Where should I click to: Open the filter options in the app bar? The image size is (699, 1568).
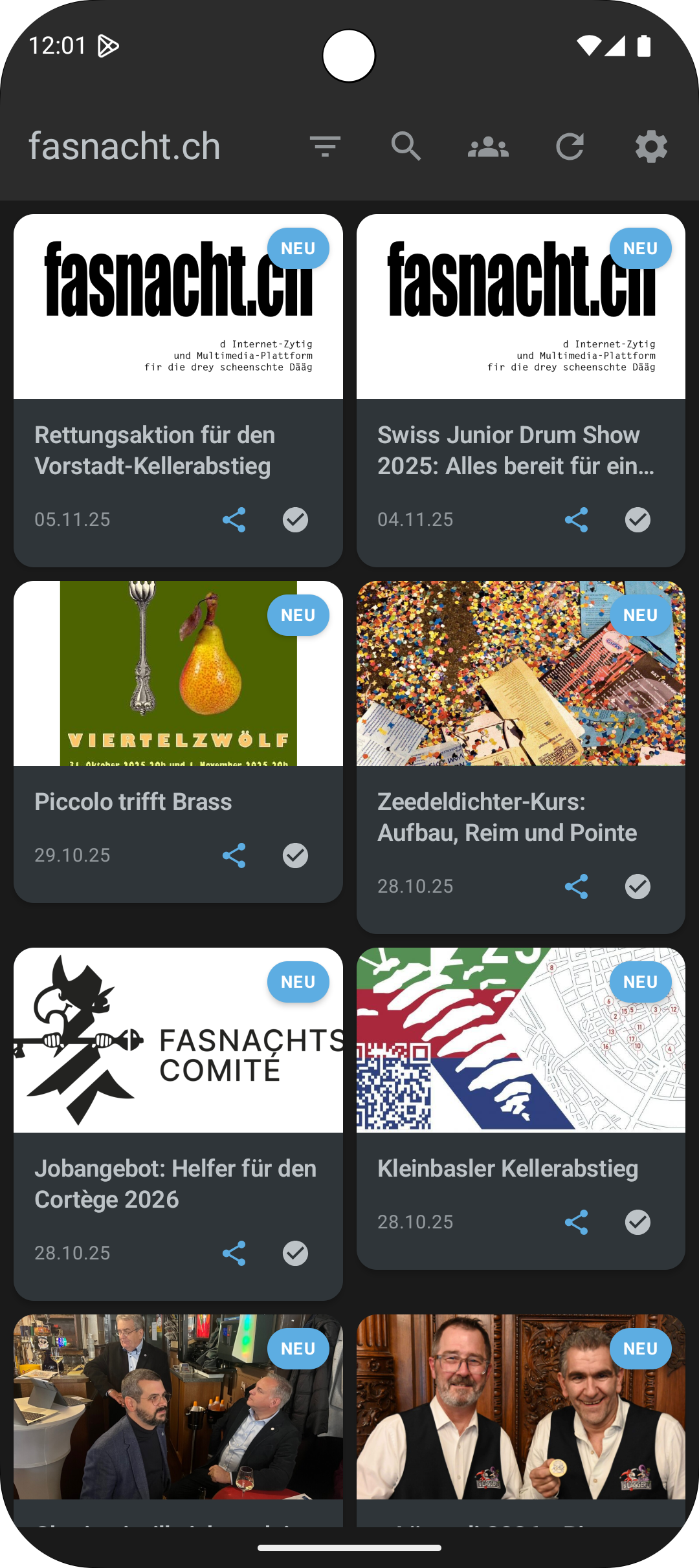(325, 147)
